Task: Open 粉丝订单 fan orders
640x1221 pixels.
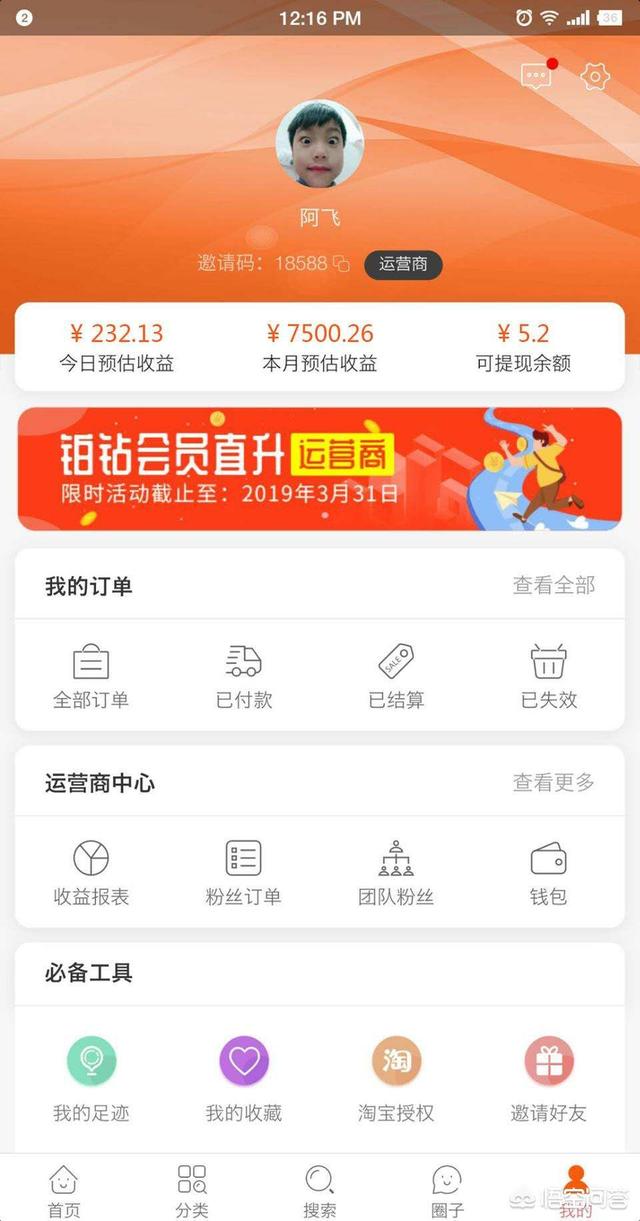Action: click(244, 873)
